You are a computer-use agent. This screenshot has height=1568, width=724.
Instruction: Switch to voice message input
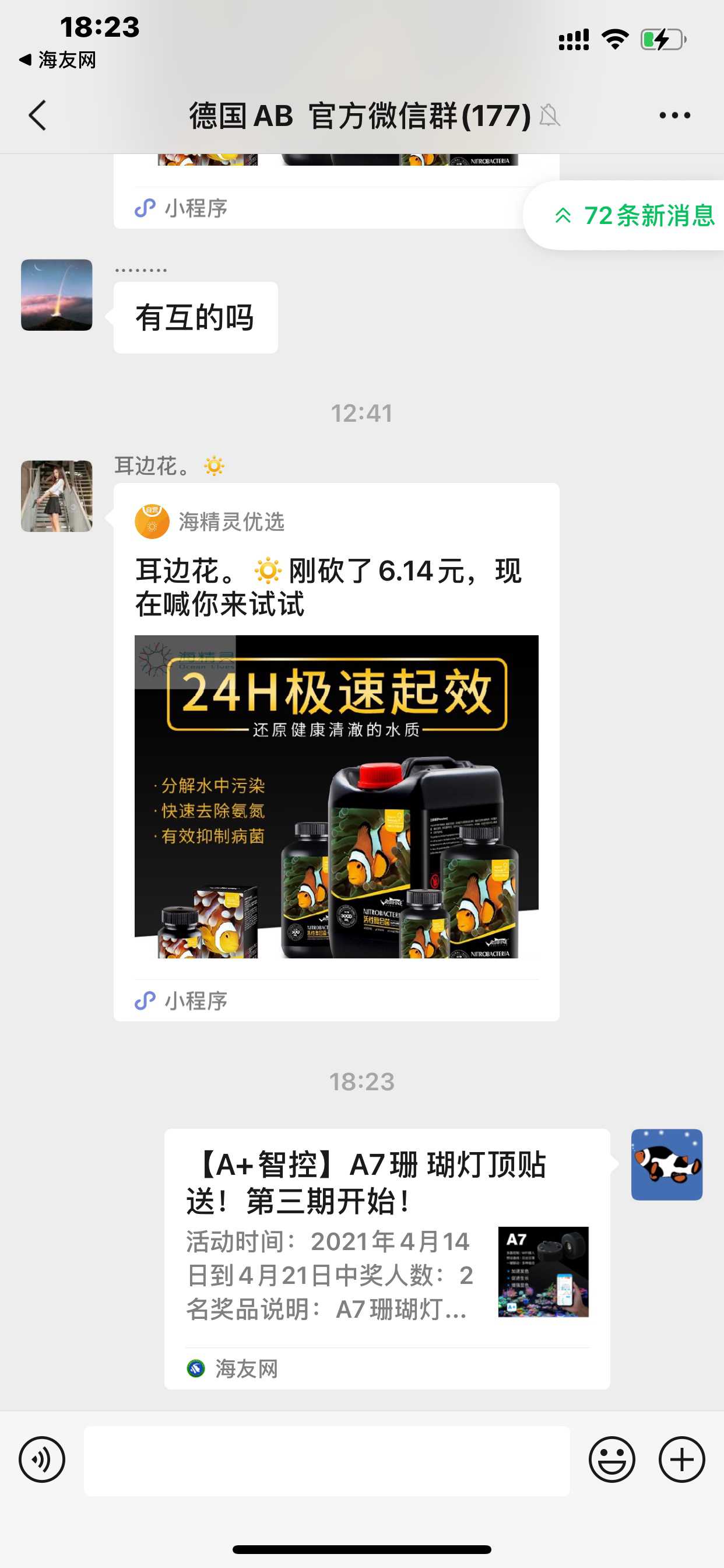41,1459
